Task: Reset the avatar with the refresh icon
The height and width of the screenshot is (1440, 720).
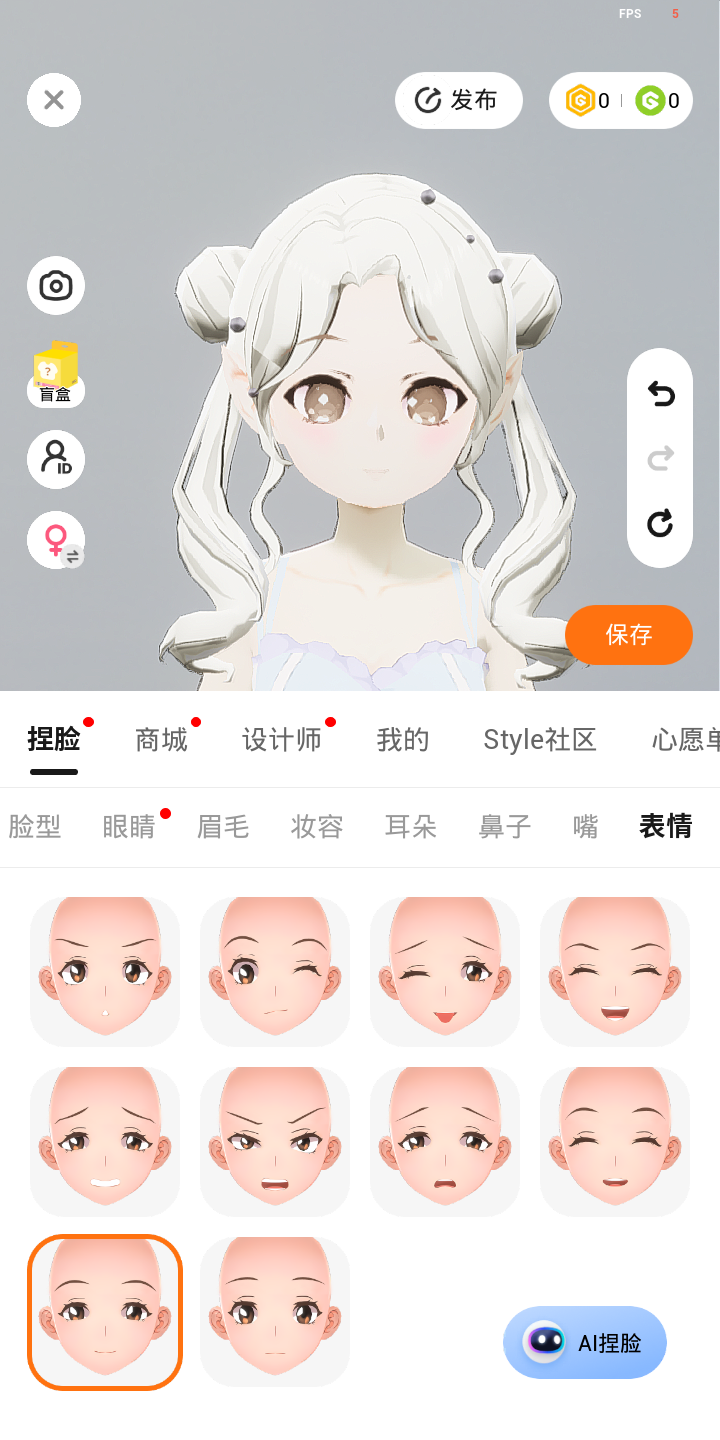Action: coord(660,522)
